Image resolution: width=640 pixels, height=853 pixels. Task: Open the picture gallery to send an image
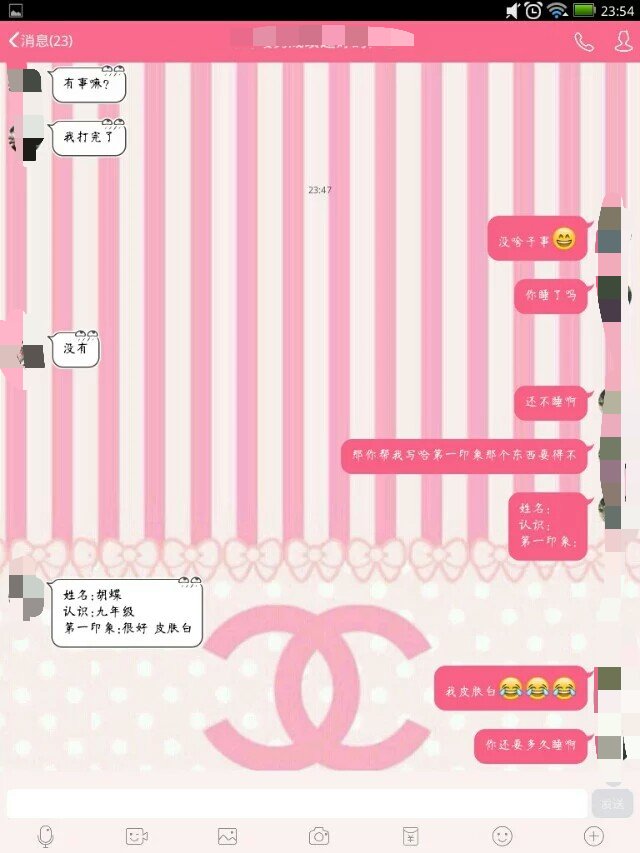click(227, 836)
